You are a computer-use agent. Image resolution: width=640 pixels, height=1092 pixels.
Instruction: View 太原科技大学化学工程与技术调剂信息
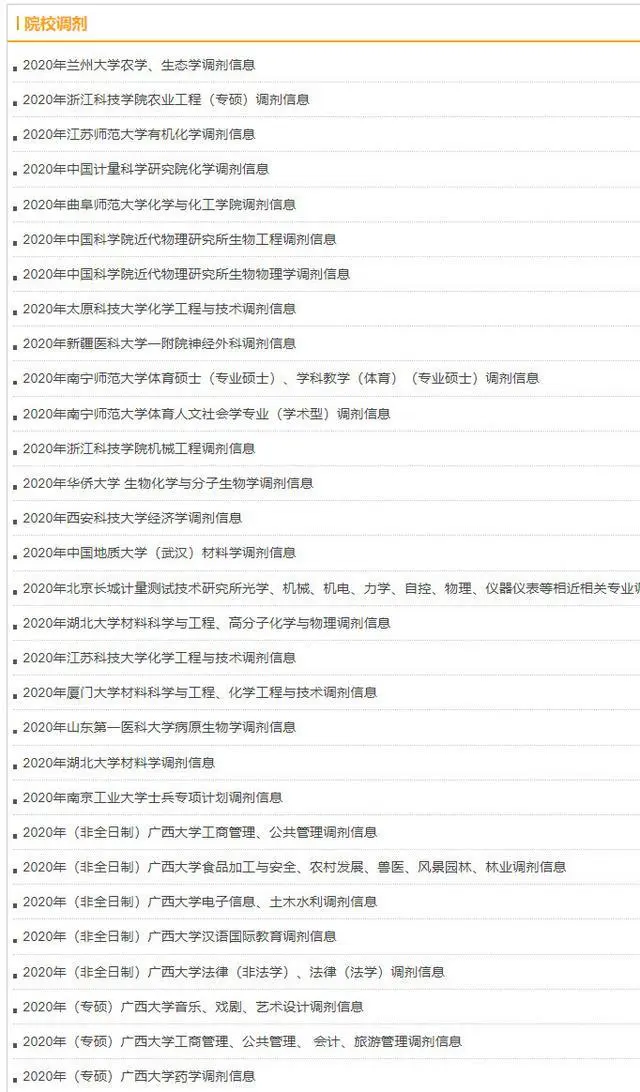(x=158, y=309)
